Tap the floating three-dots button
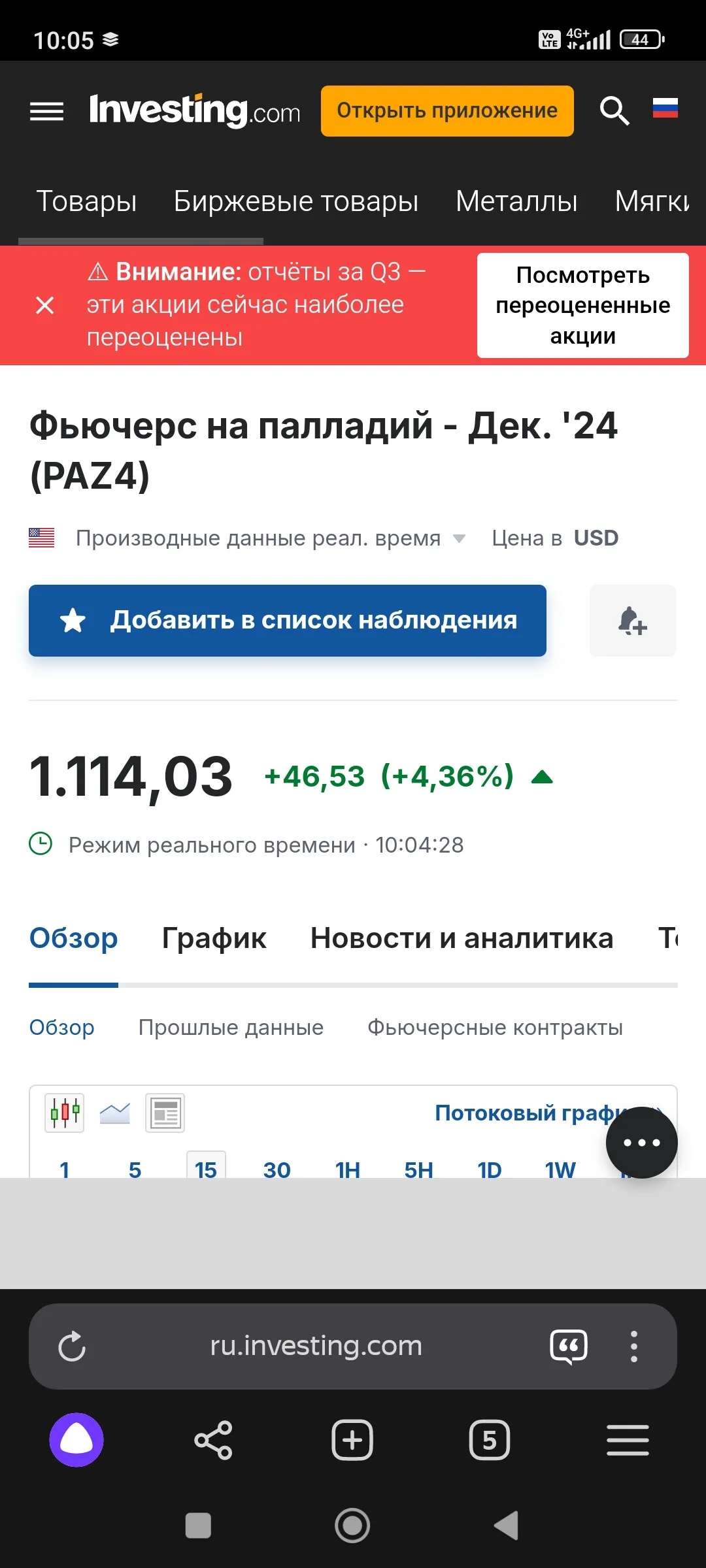This screenshot has height=1568, width=706. (641, 1143)
